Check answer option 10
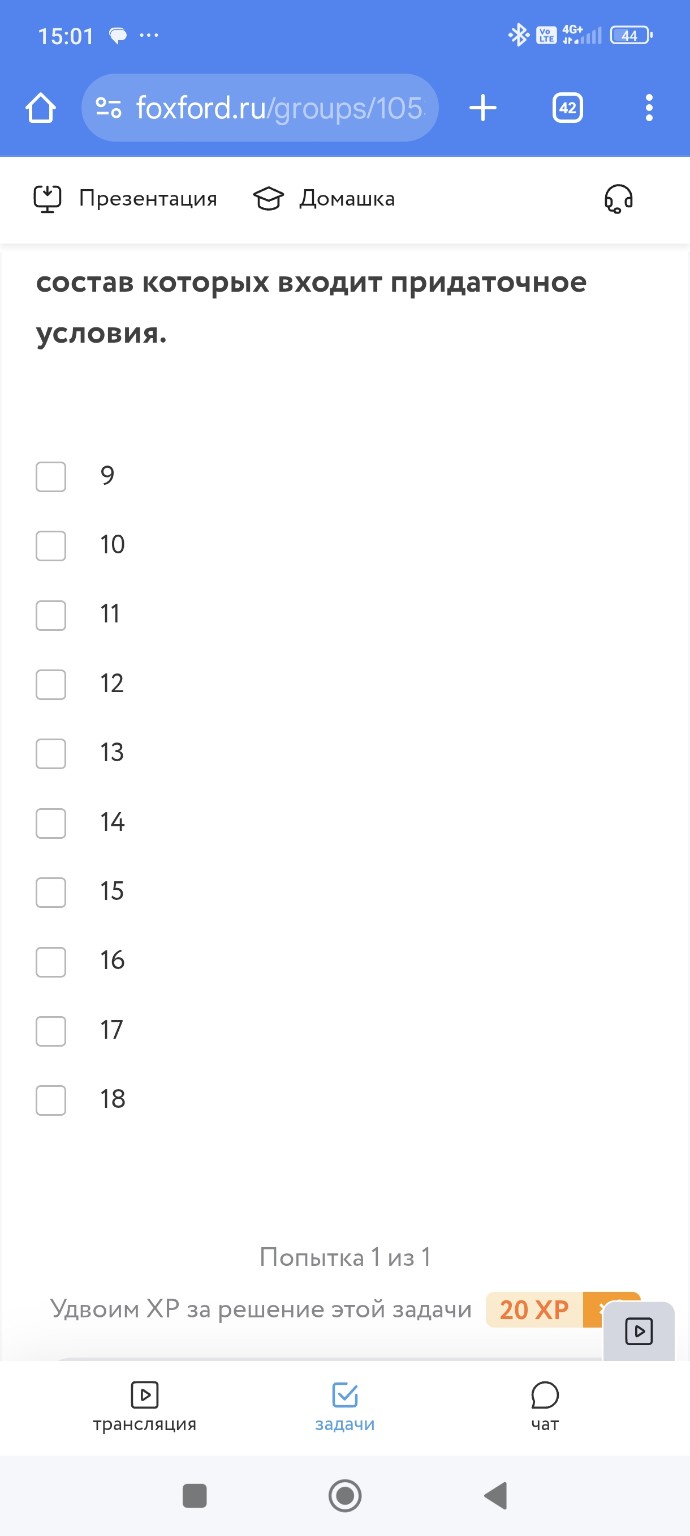 [x=51, y=545]
